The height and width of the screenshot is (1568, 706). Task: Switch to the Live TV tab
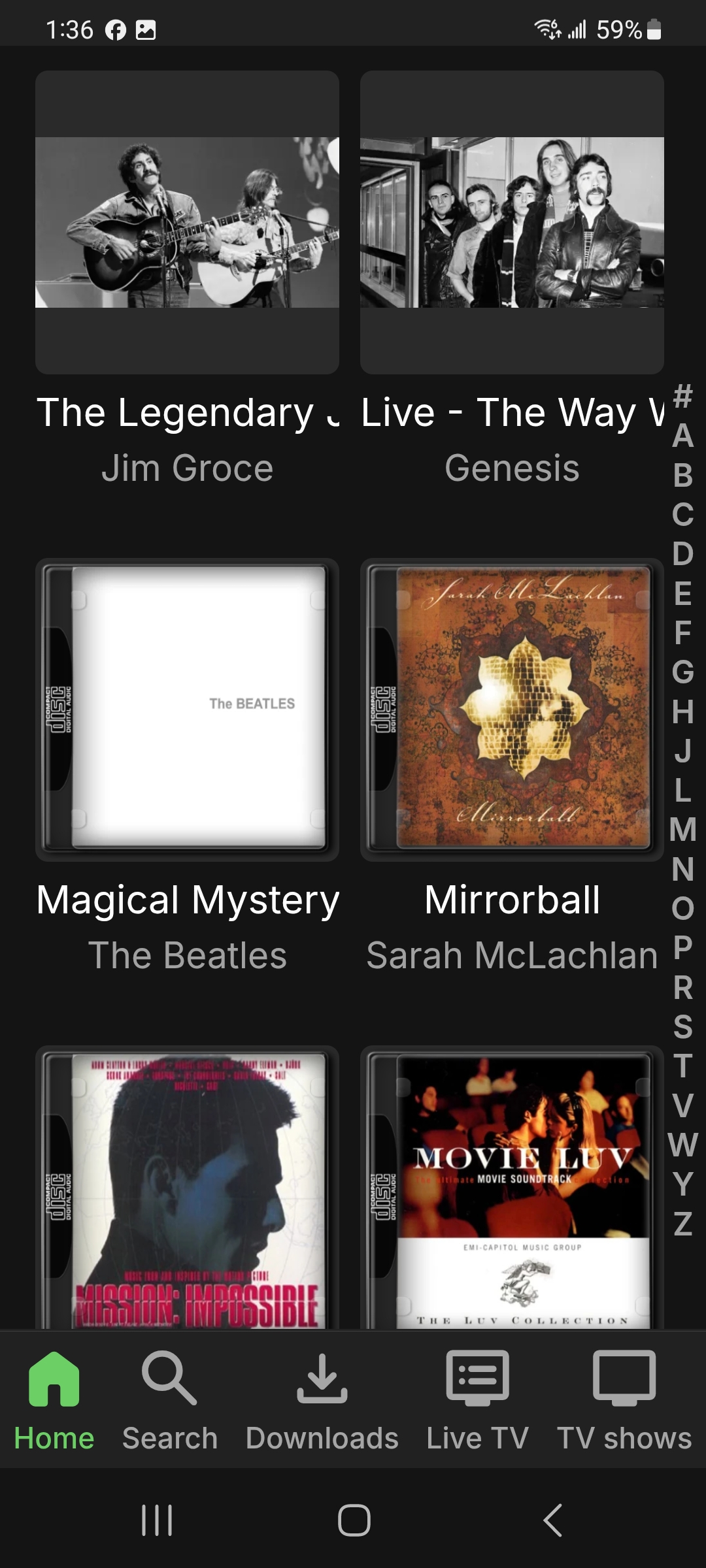477,1399
